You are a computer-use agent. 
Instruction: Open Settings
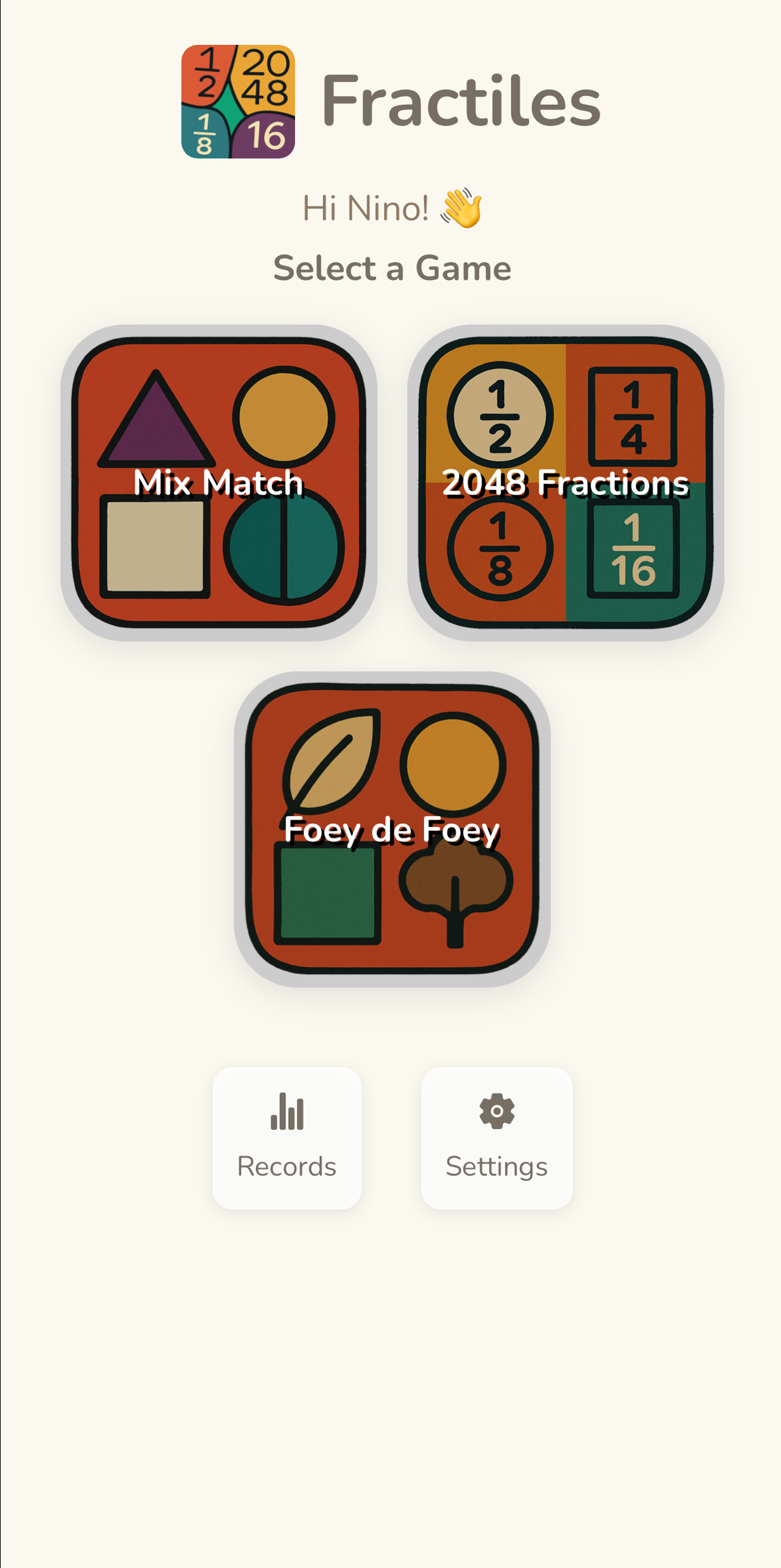click(497, 1138)
